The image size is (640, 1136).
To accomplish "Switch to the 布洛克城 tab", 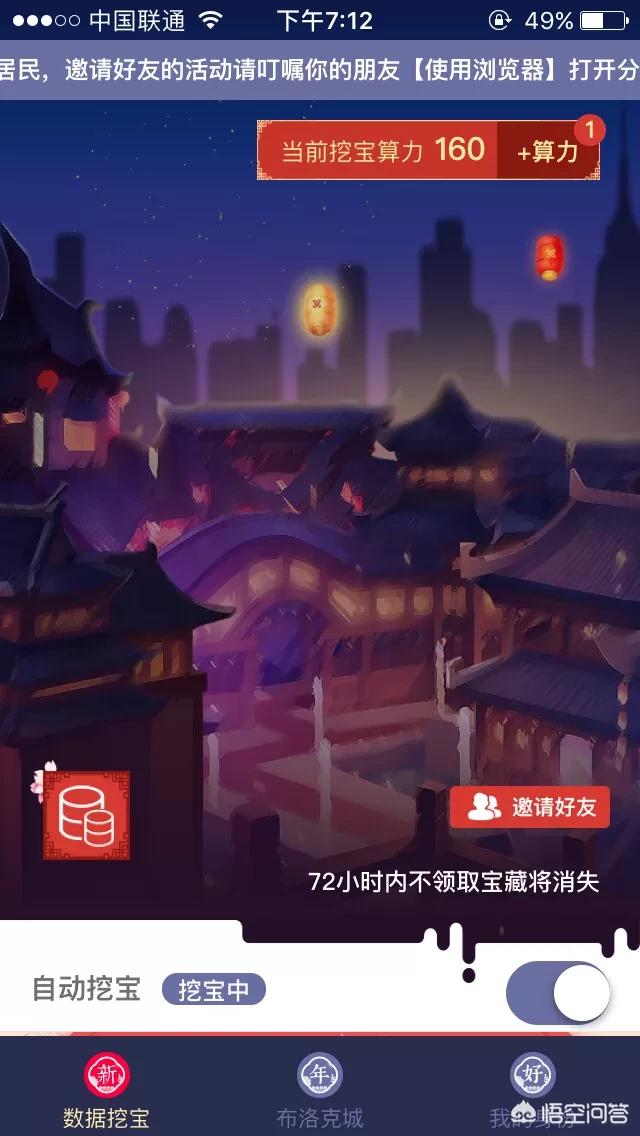I will [319, 1092].
